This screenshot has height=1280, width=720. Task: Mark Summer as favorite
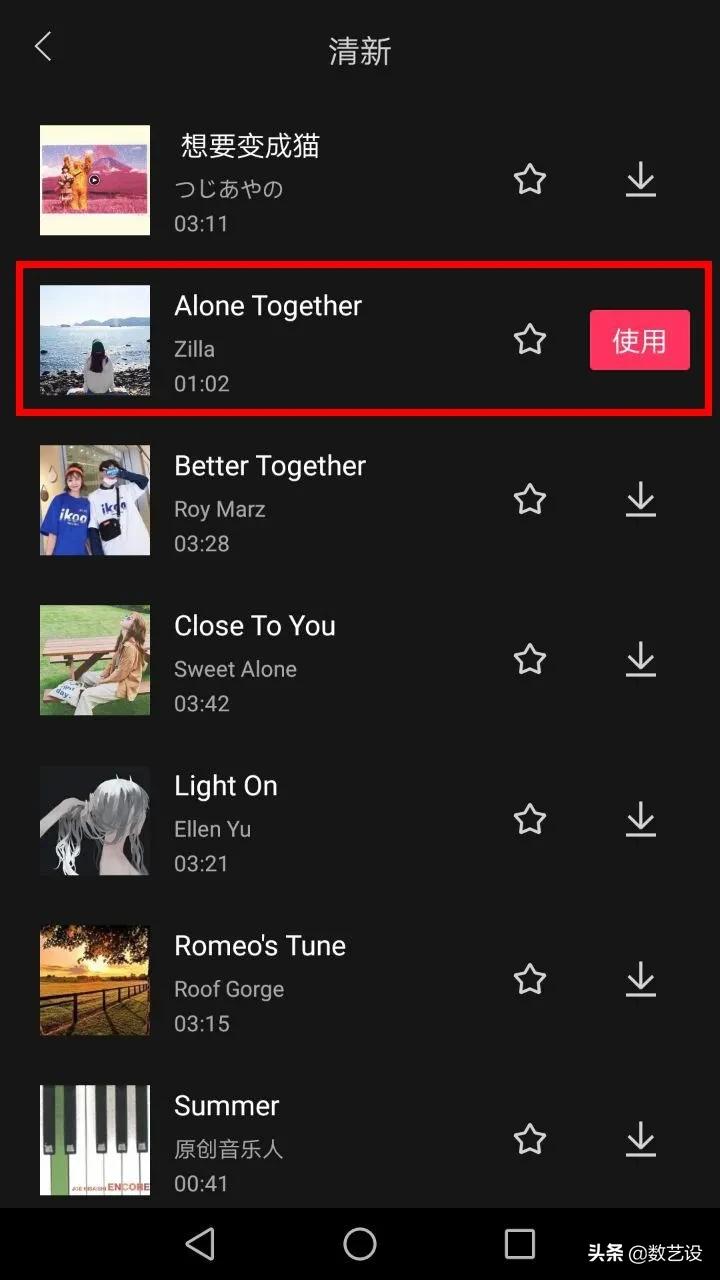529,1139
